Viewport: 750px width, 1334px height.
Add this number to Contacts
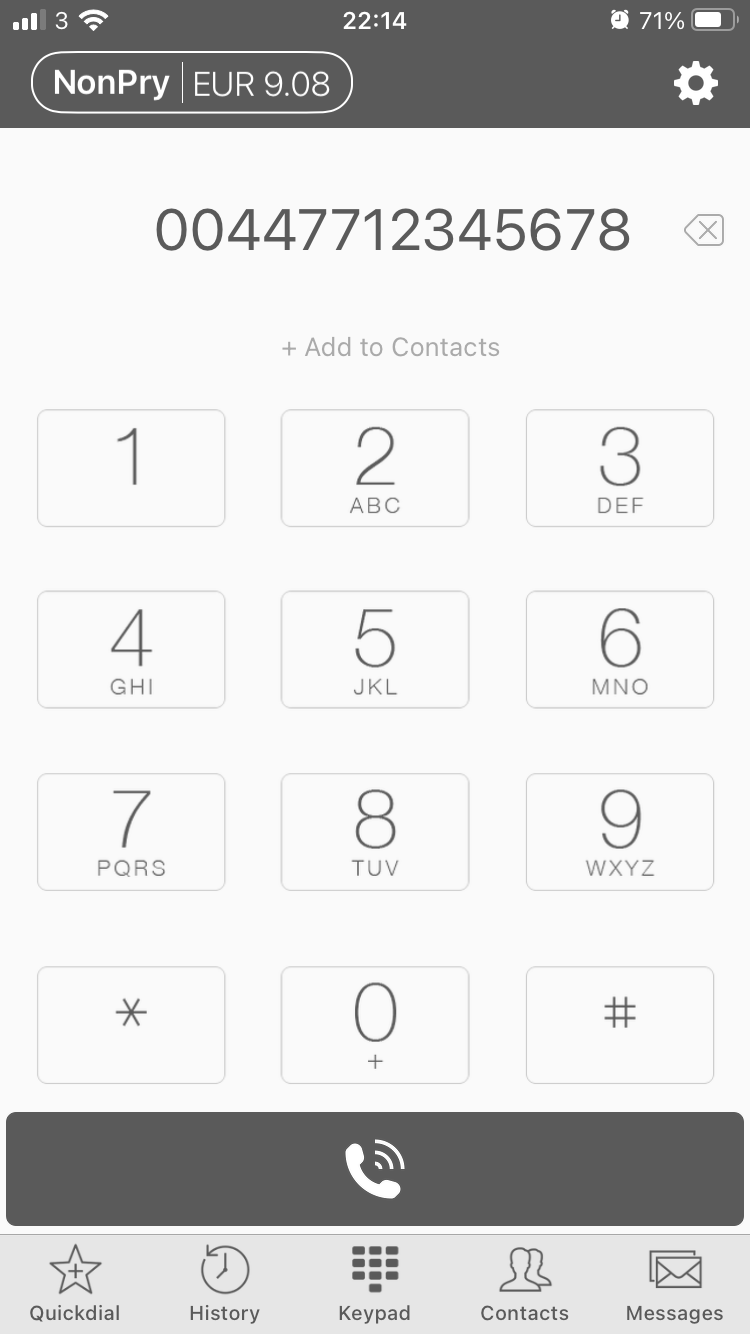tap(390, 347)
